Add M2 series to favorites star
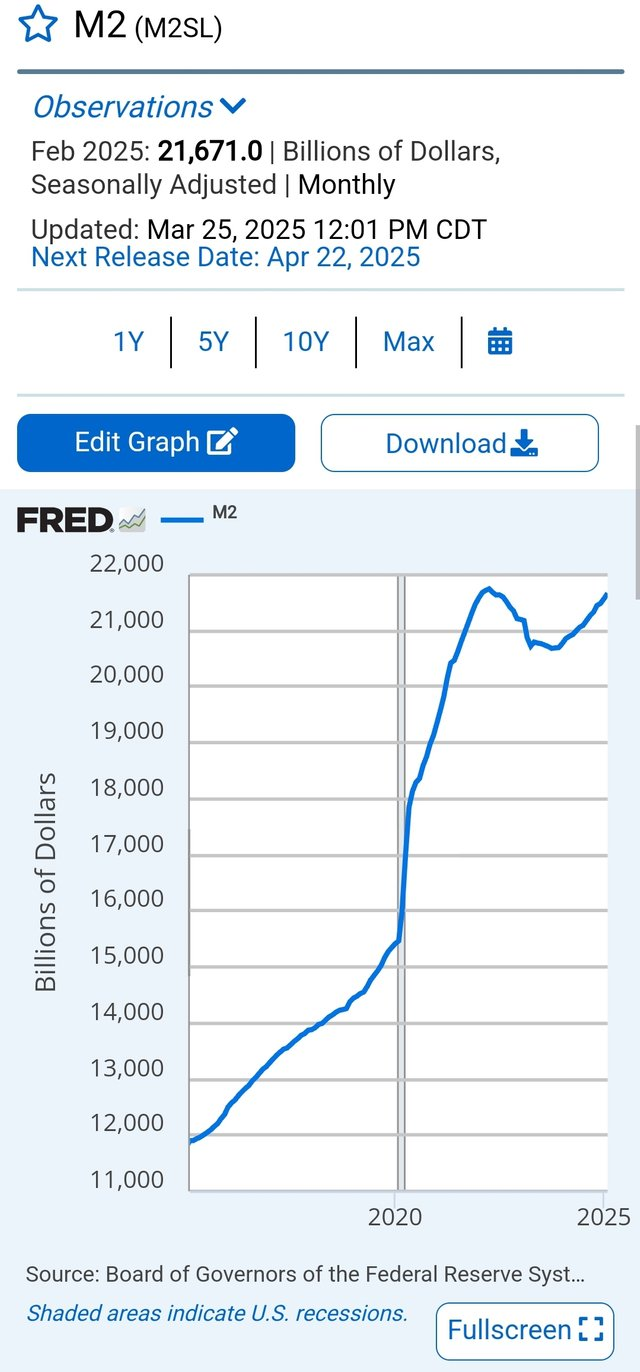The width and height of the screenshot is (640, 1372). [x=39, y=24]
